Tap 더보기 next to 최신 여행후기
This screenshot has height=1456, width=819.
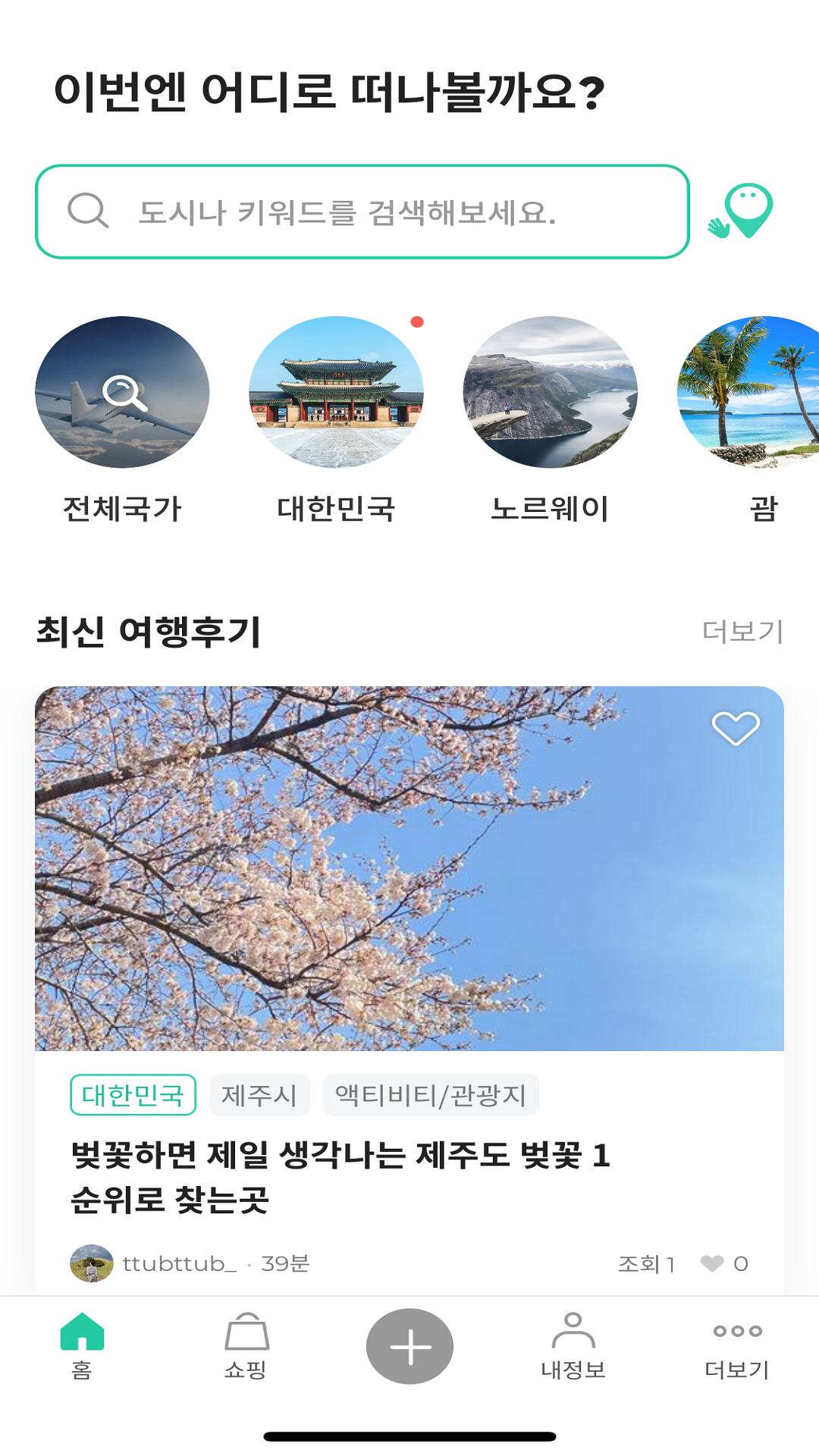tap(742, 631)
